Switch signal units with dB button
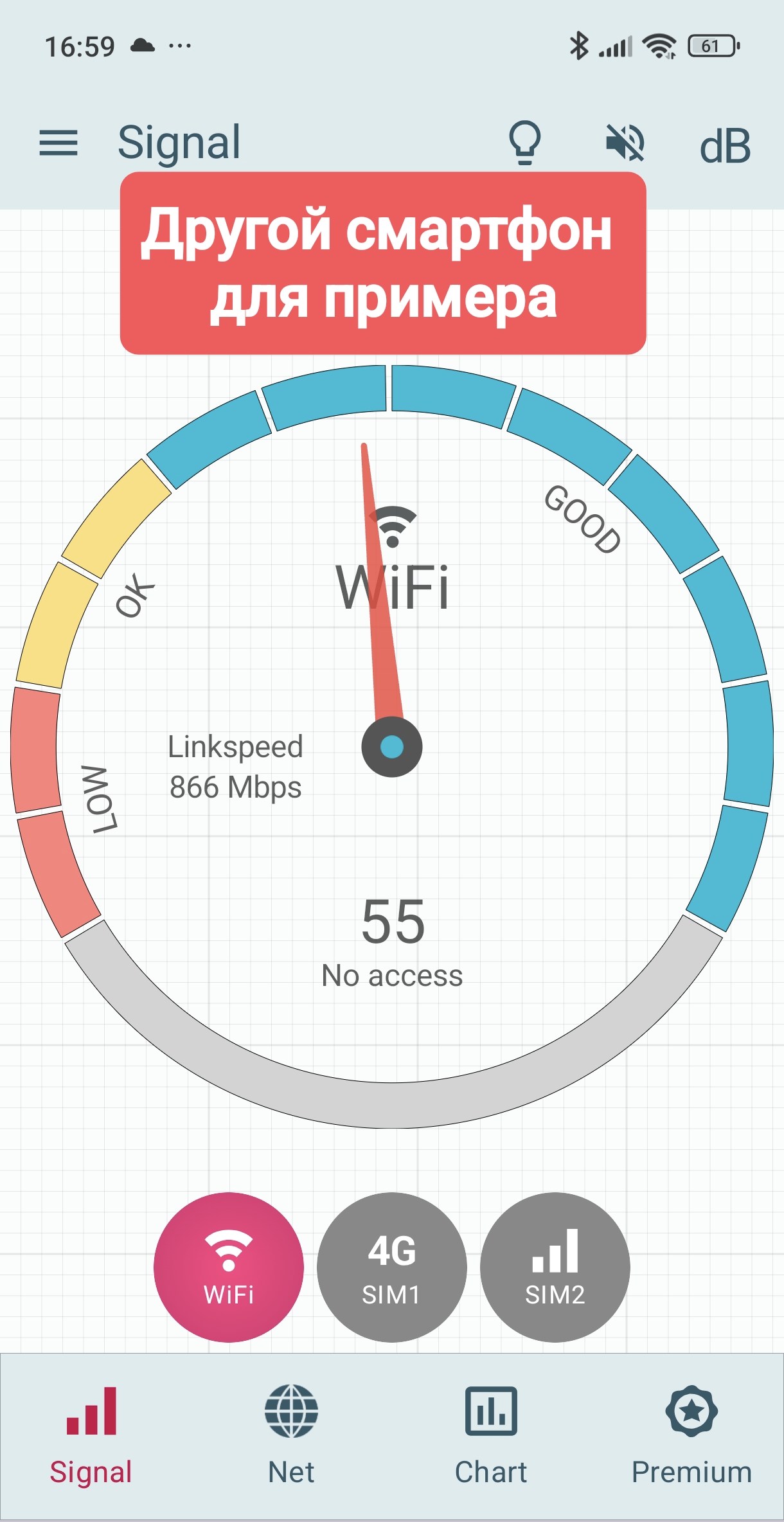This screenshot has height=1522, width=784. pos(724,146)
